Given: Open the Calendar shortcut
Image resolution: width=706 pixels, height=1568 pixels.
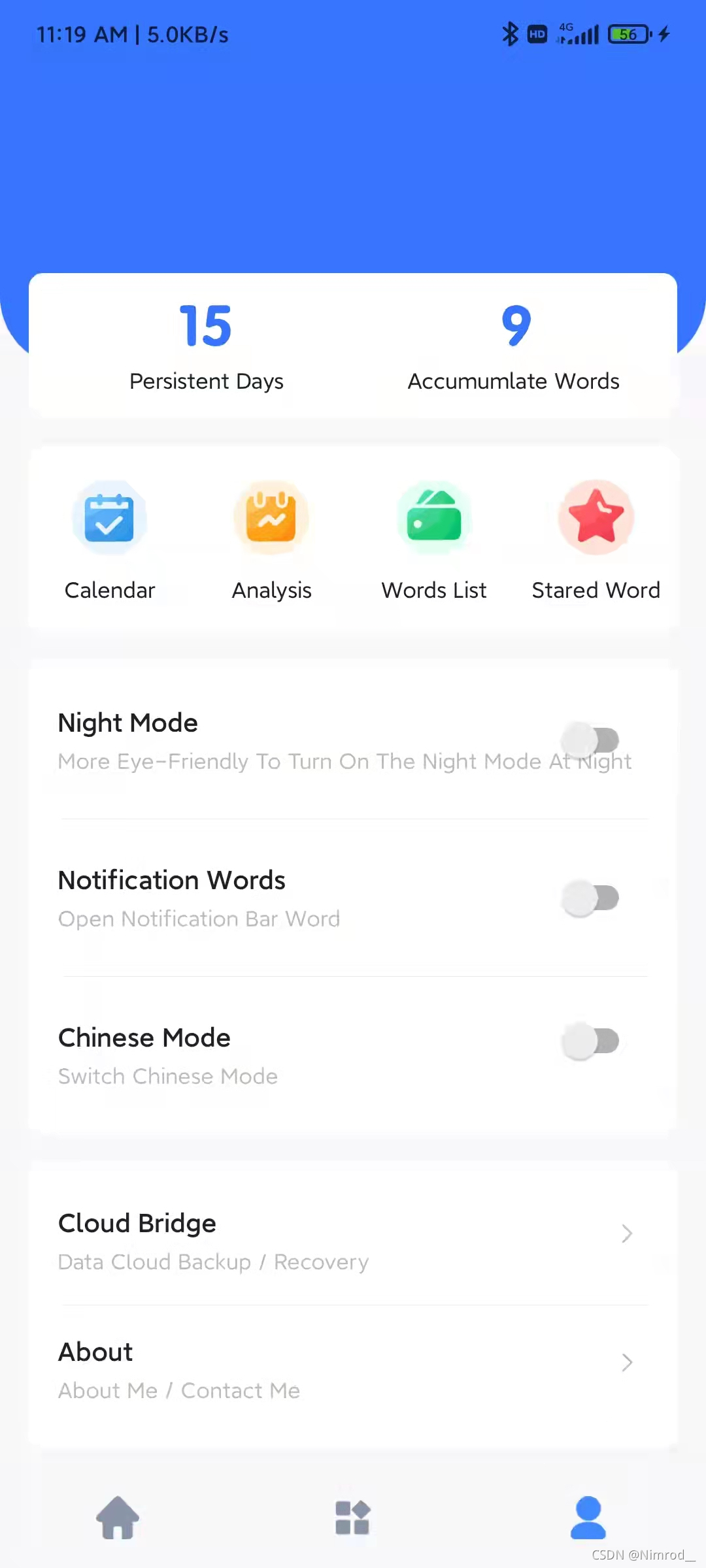Looking at the screenshot, I should click(x=109, y=519).
